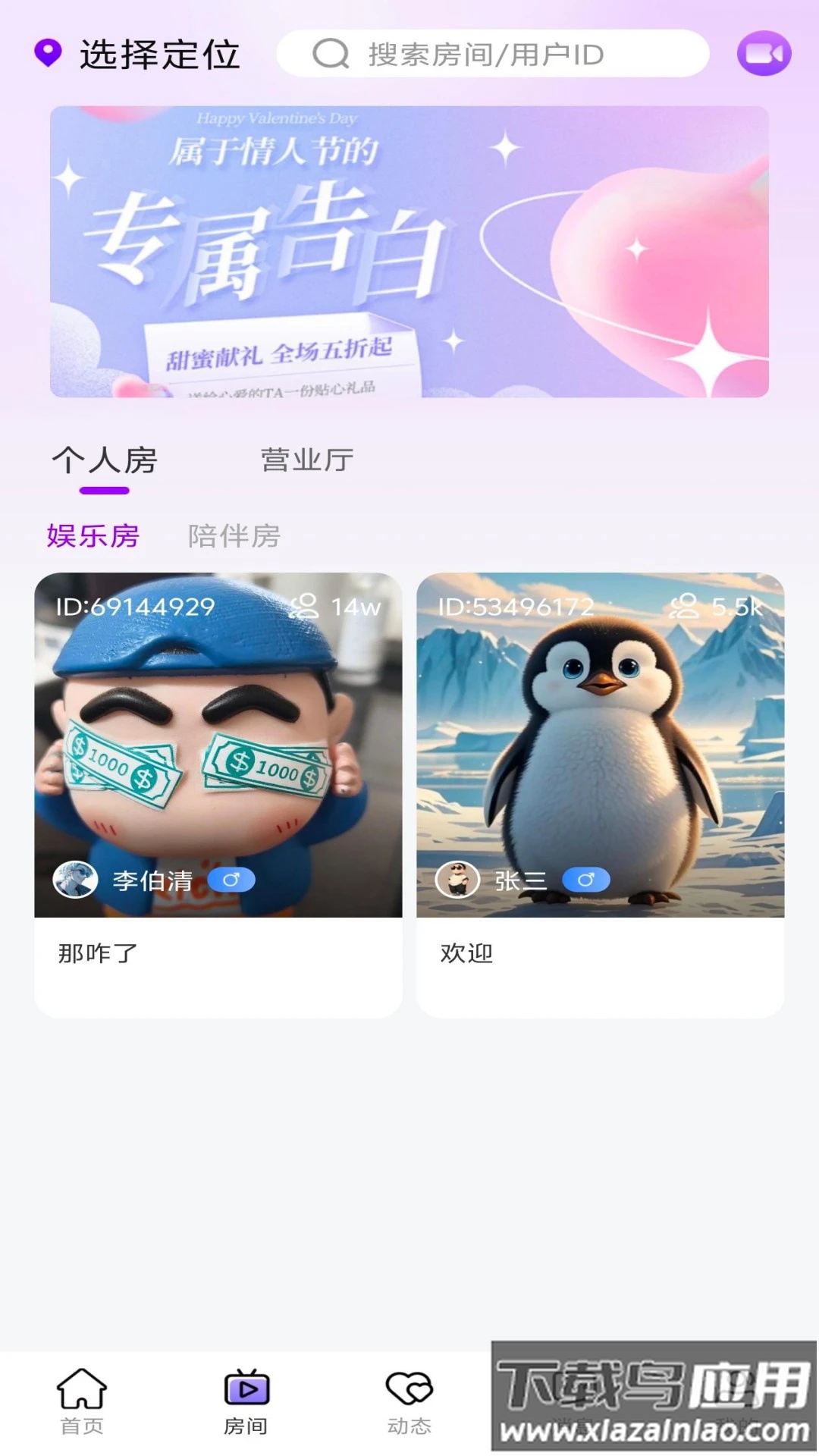Click the search magnifier icon
The width and height of the screenshot is (819, 1456).
point(329,54)
